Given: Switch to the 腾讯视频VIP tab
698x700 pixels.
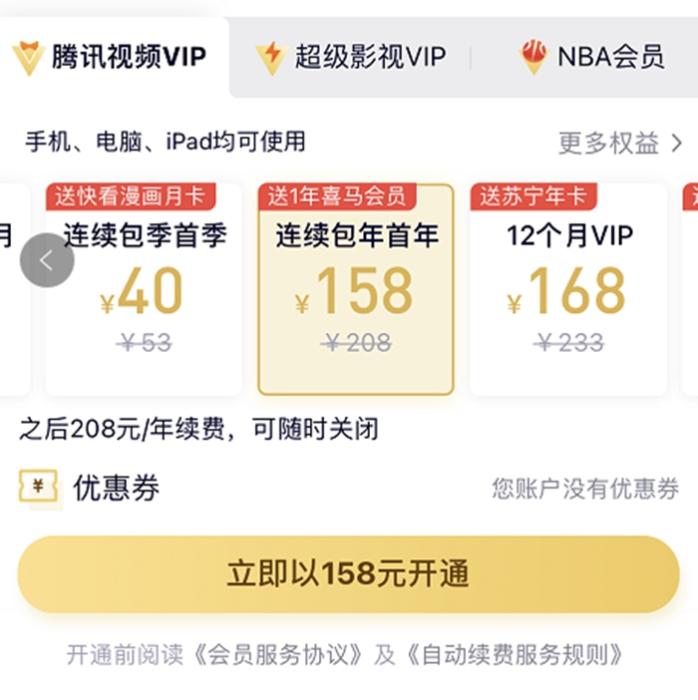Looking at the screenshot, I should [112, 56].
